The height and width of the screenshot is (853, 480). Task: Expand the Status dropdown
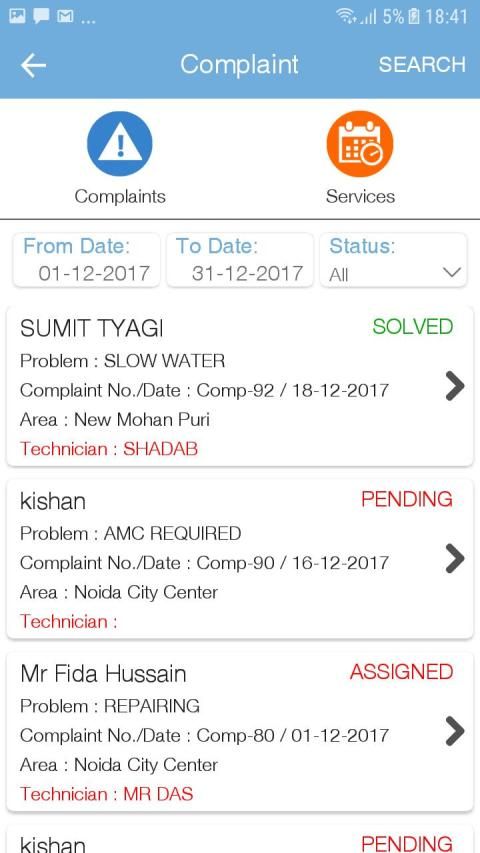pyautogui.click(x=393, y=260)
